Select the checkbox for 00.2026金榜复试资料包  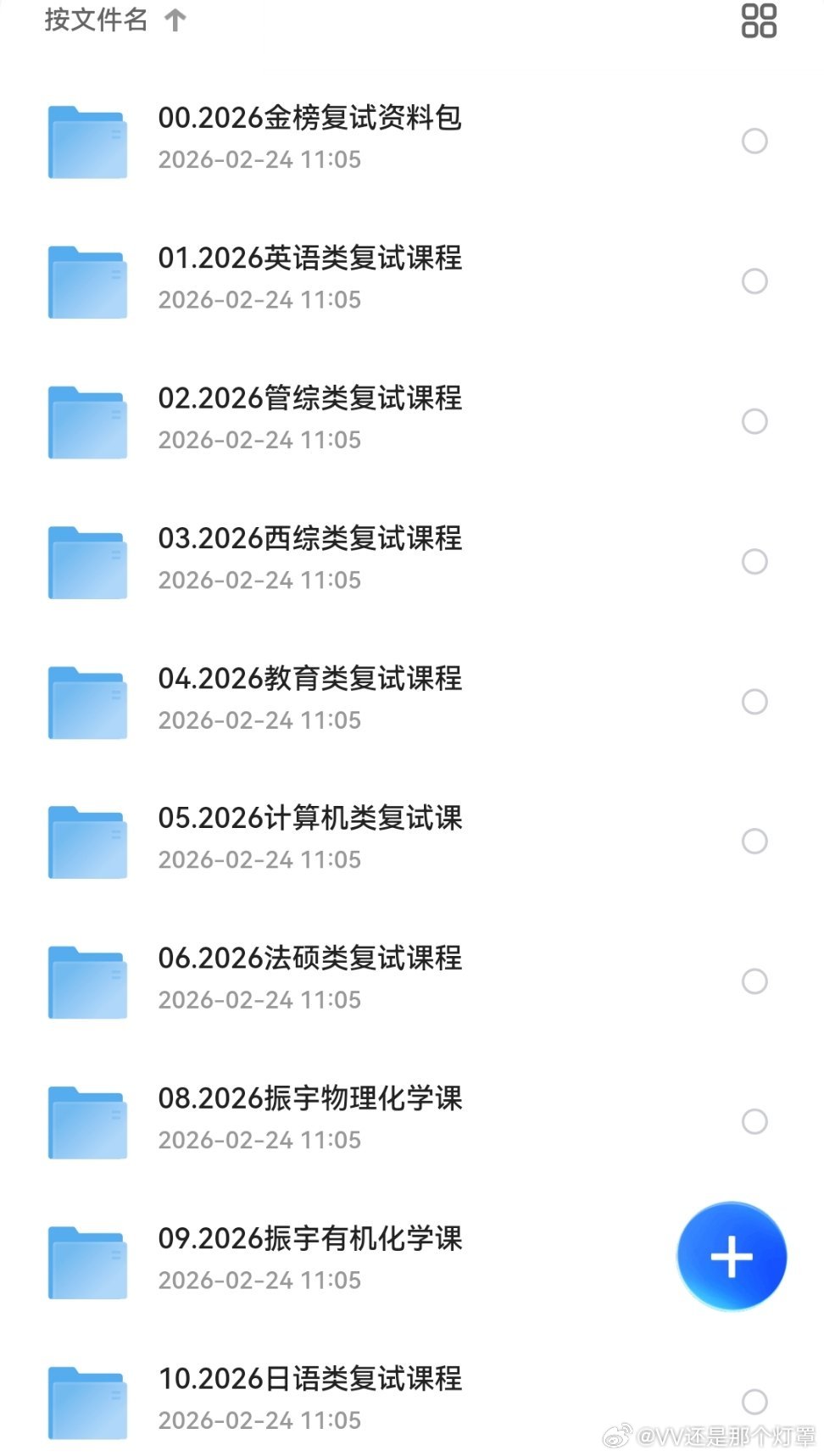754,141
